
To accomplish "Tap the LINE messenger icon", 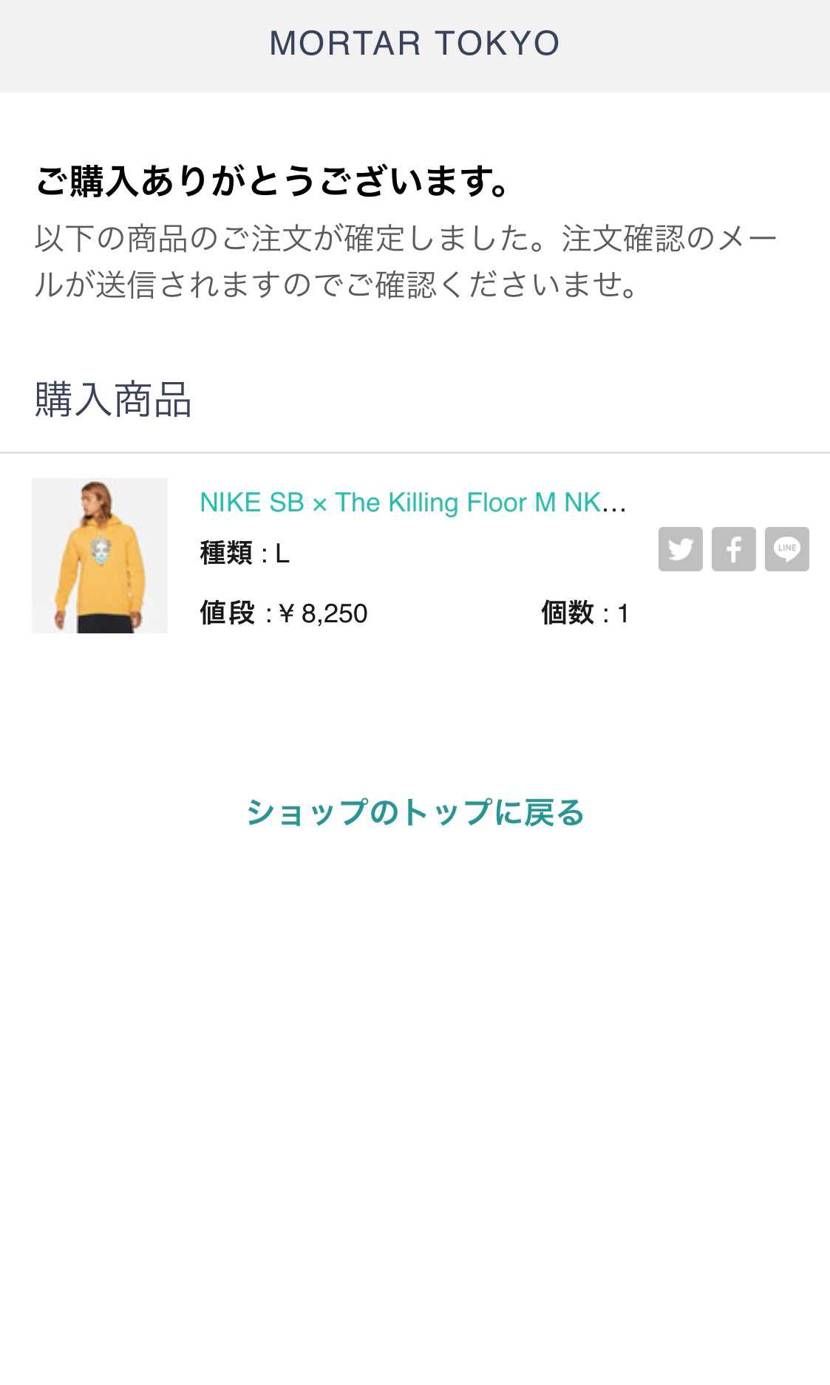I will (786, 549).
